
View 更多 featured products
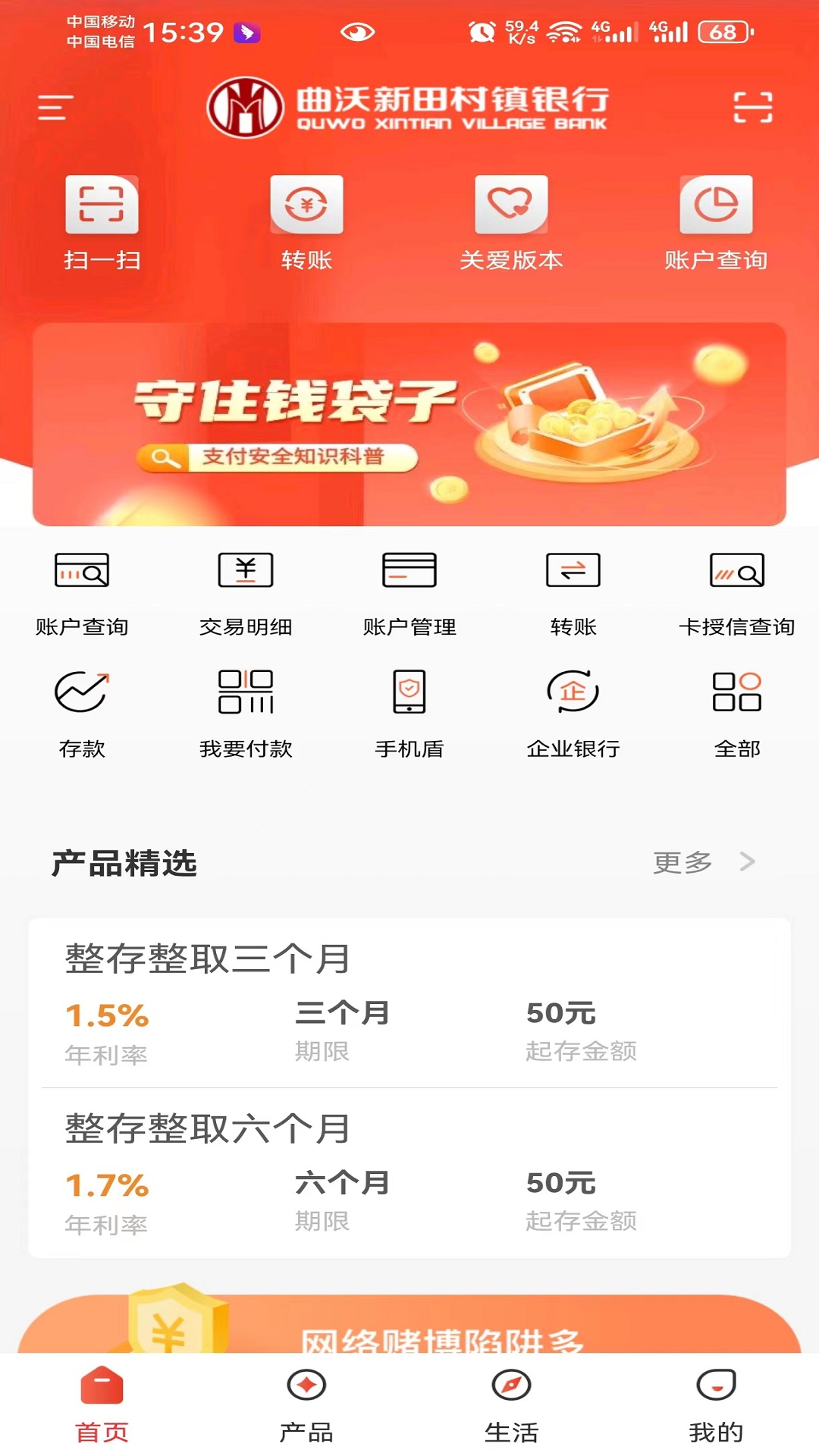click(x=703, y=862)
